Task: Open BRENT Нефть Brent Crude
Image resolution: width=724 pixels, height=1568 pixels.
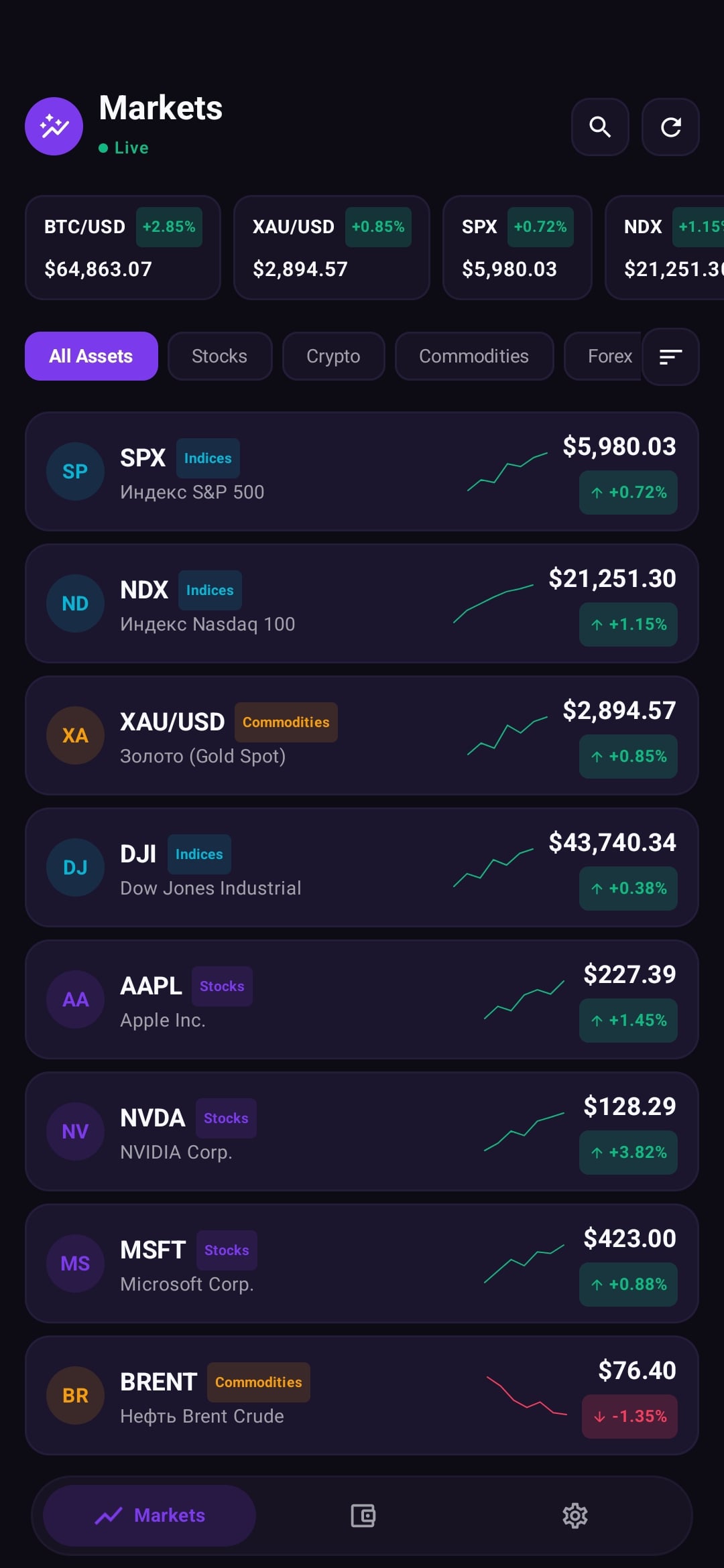Action: [362, 1395]
